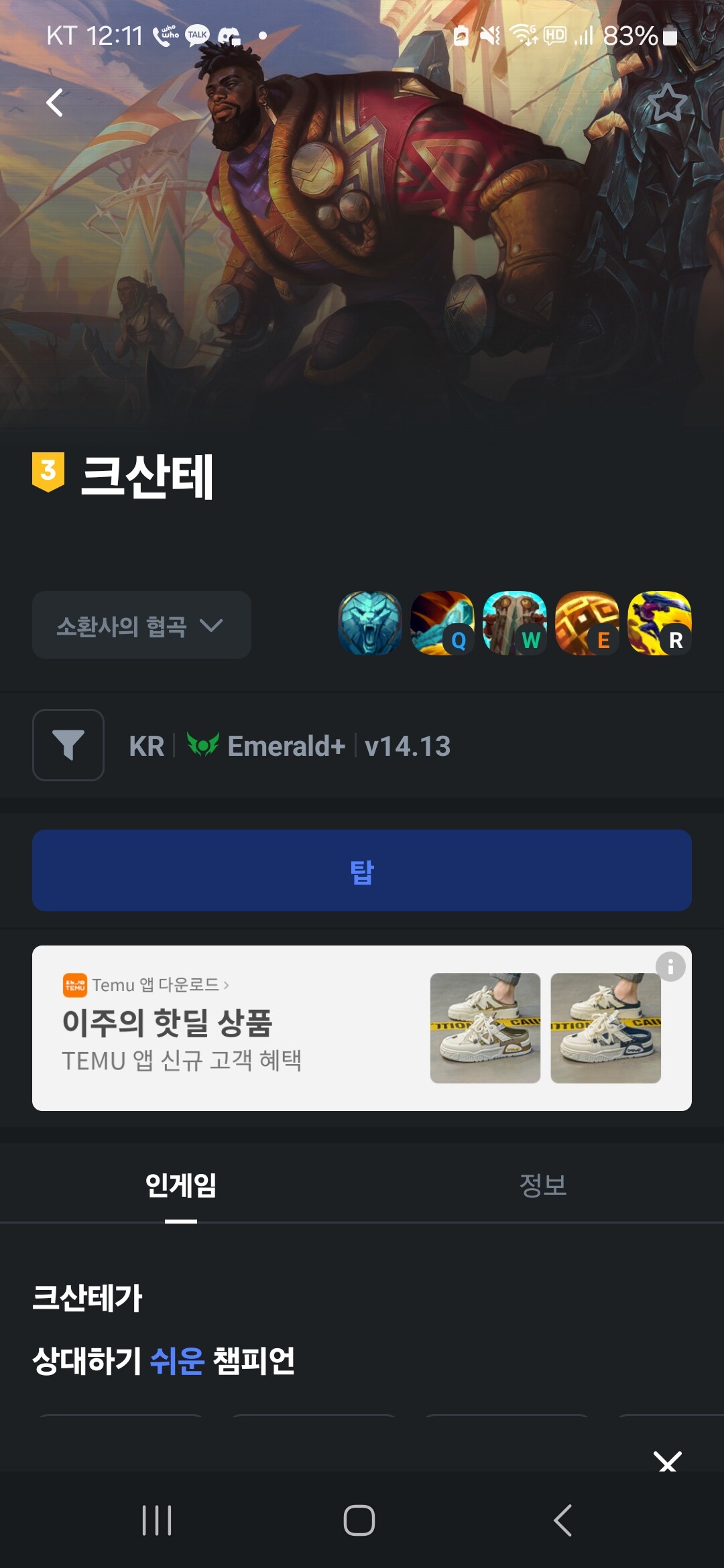The image size is (724, 1568).
Task: Open the filter options button
Action: [x=68, y=745]
